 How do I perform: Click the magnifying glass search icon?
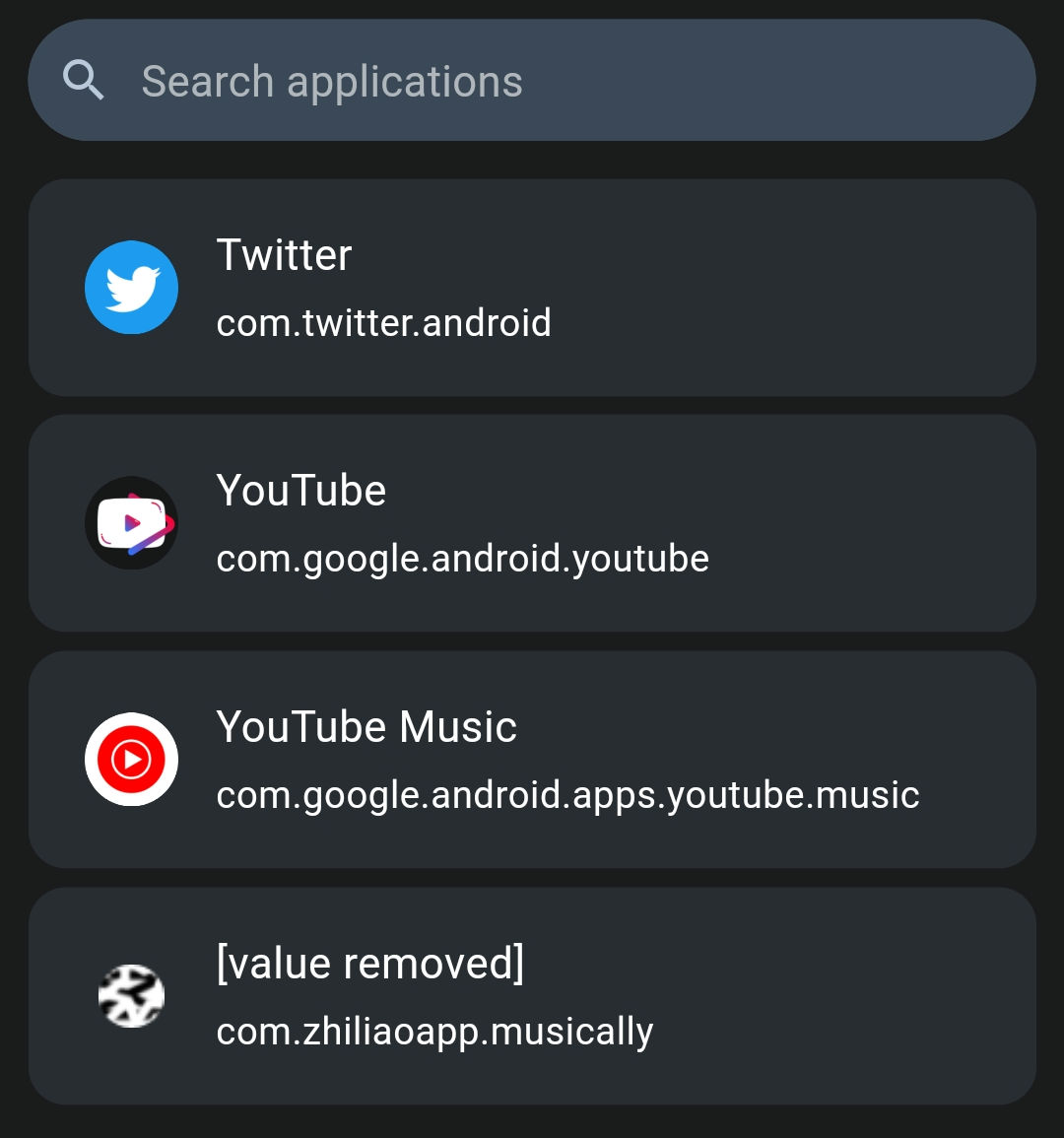pyautogui.click(x=85, y=80)
